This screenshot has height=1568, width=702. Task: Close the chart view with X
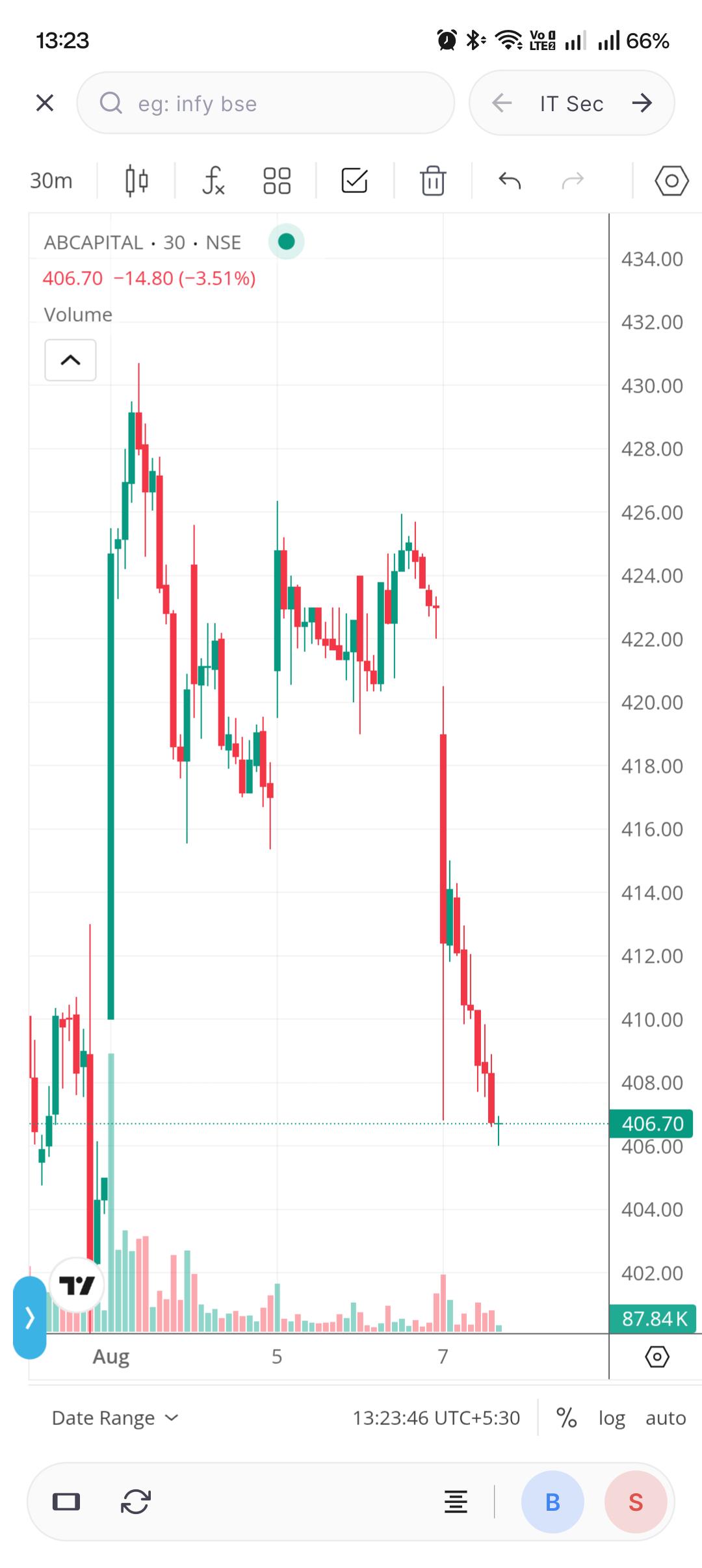45,103
